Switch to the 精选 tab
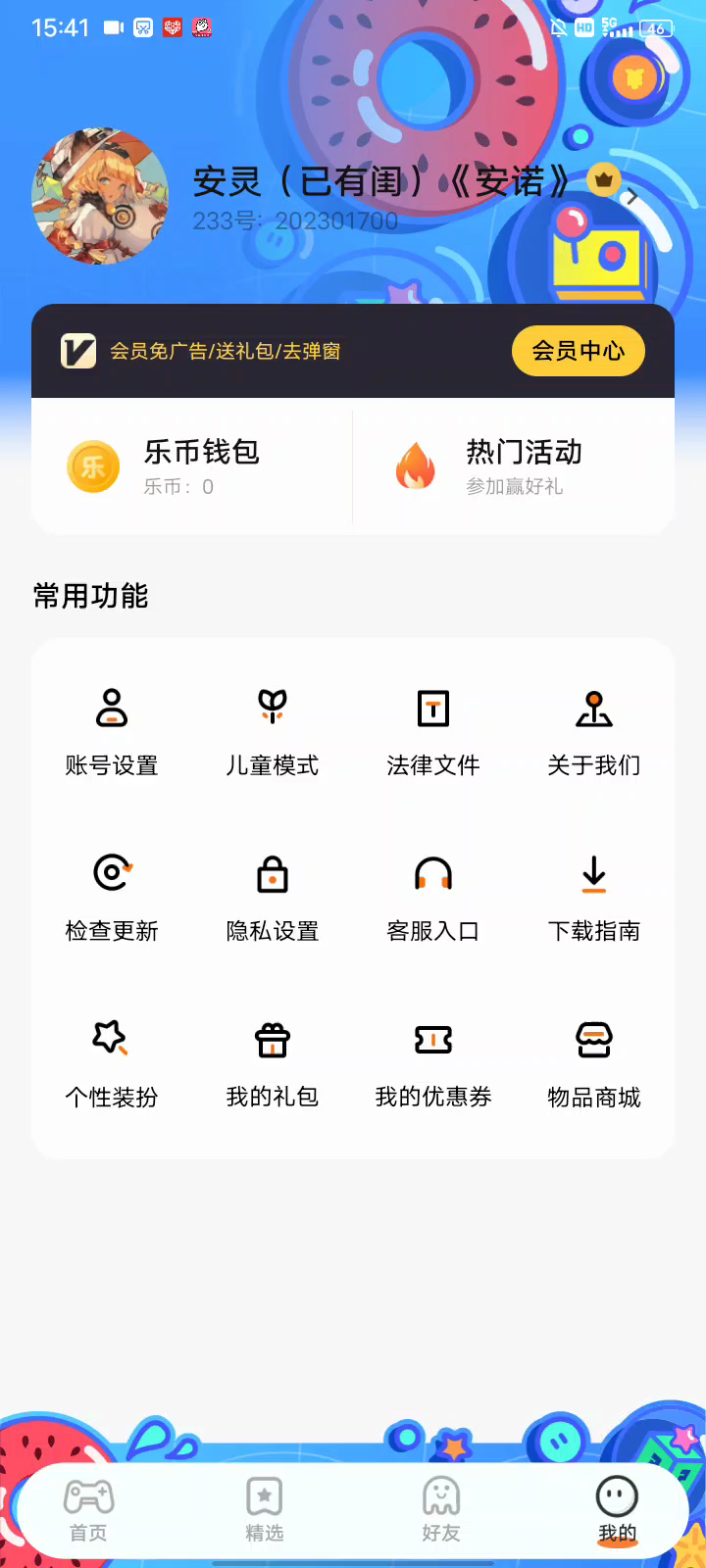The image size is (706, 1568). pyautogui.click(x=265, y=1509)
